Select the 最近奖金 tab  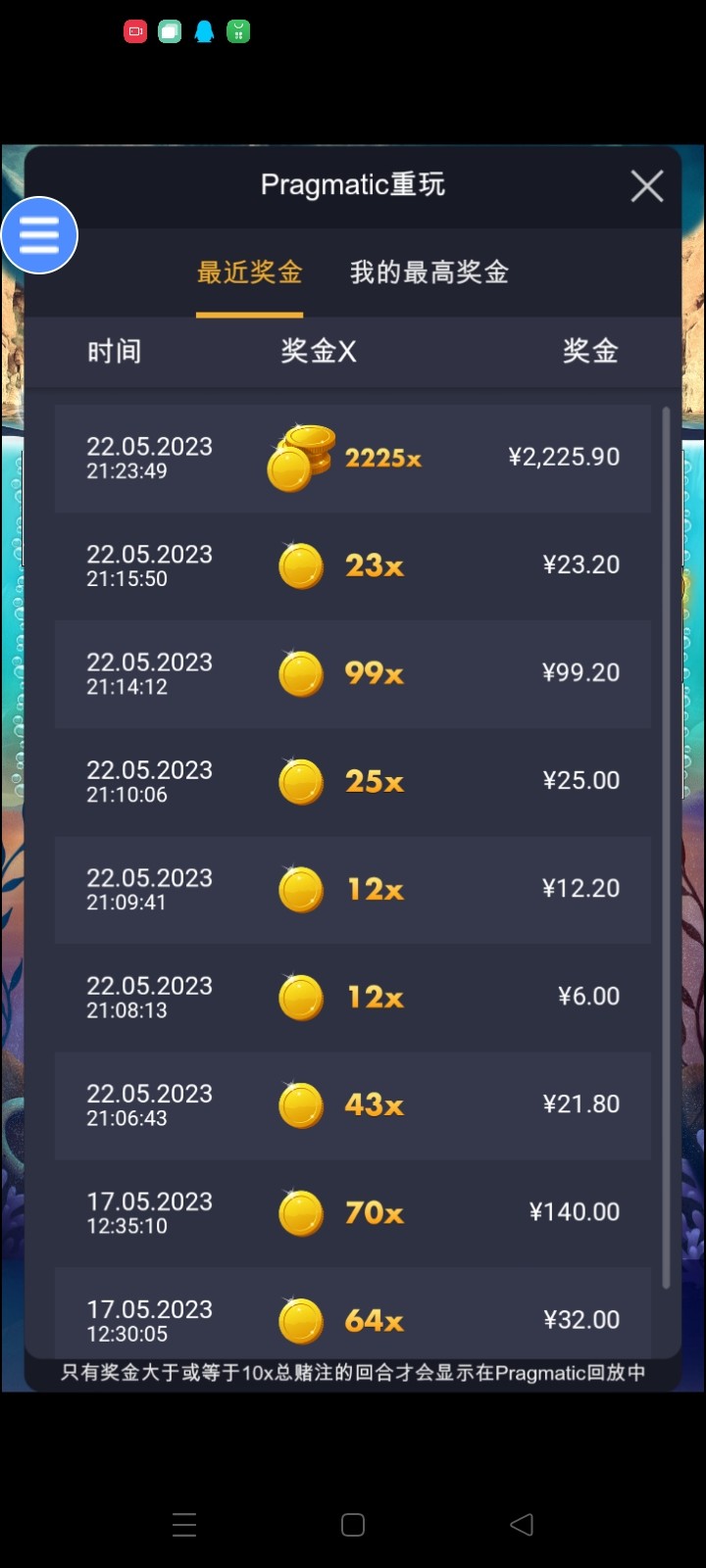point(249,272)
